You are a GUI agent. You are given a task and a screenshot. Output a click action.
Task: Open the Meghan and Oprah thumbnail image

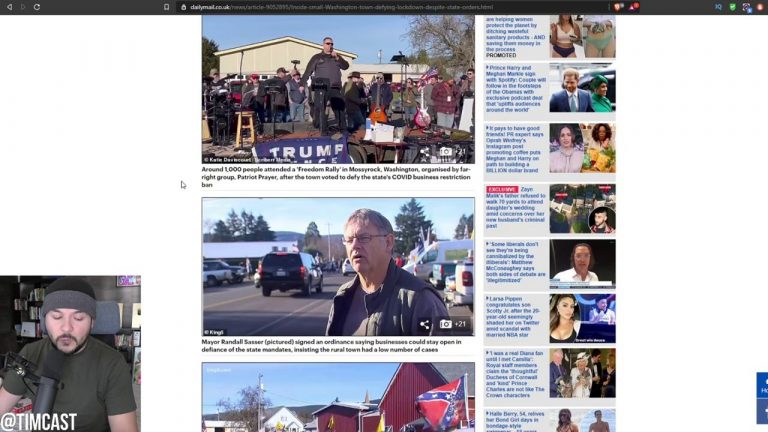(582, 148)
